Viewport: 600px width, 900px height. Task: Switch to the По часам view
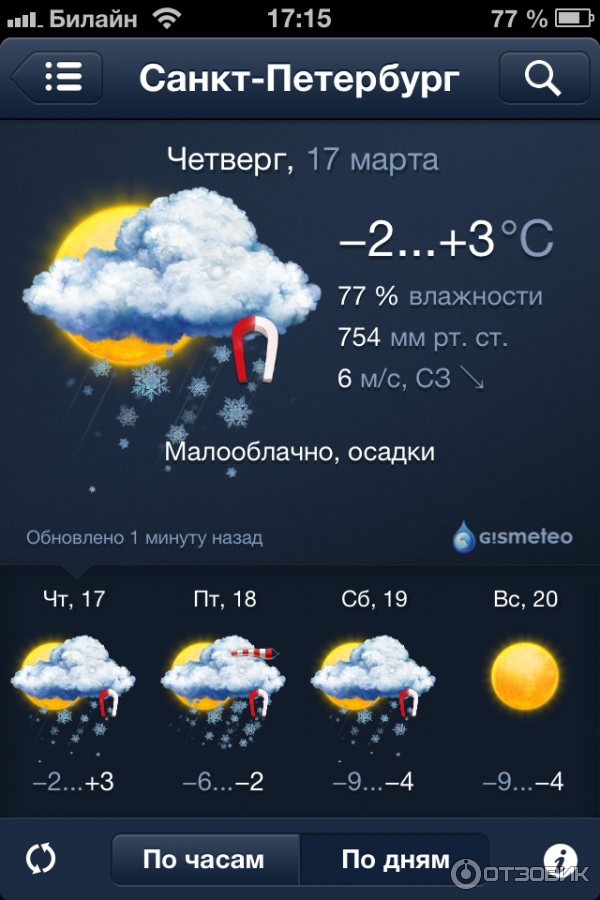click(x=204, y=859)
